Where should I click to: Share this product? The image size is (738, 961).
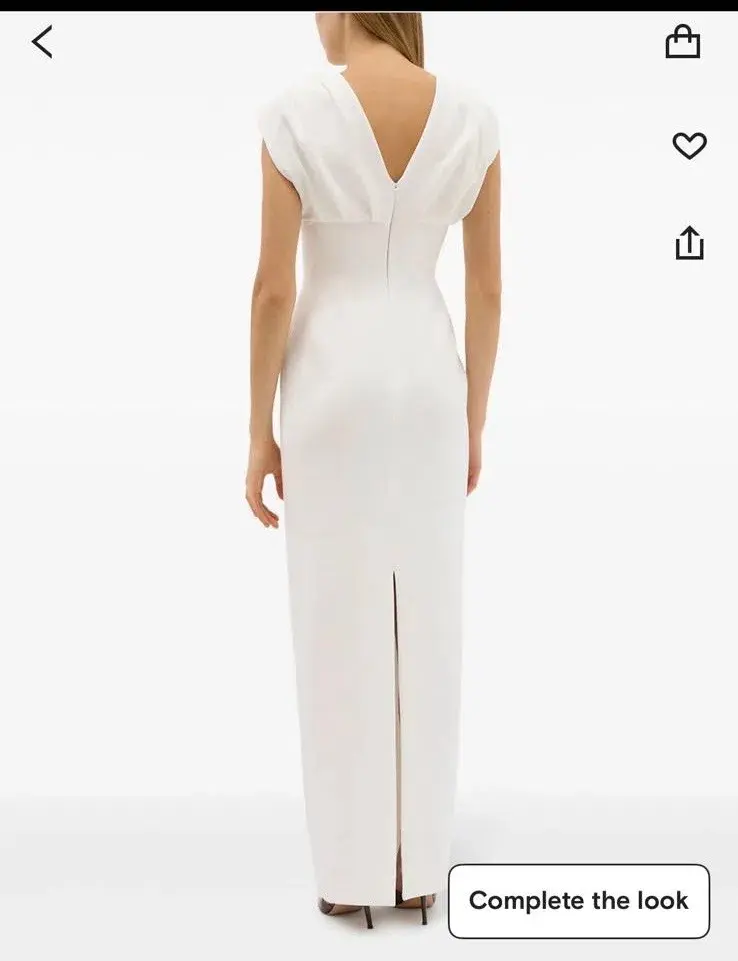(x=689, y=242)
